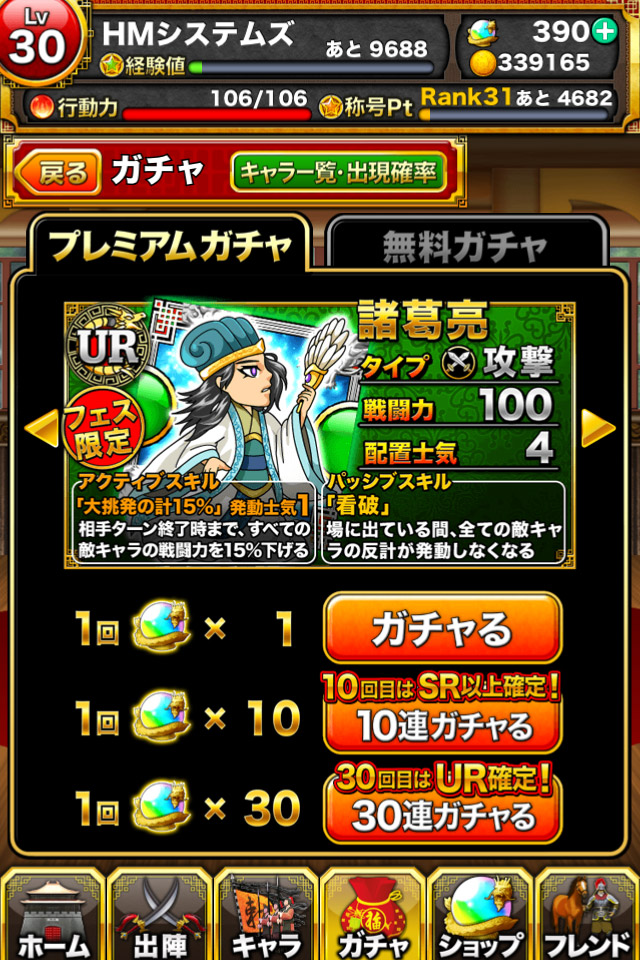Open the 出陣 battle tab
The image size is (640, 960).
coord(159,915)
